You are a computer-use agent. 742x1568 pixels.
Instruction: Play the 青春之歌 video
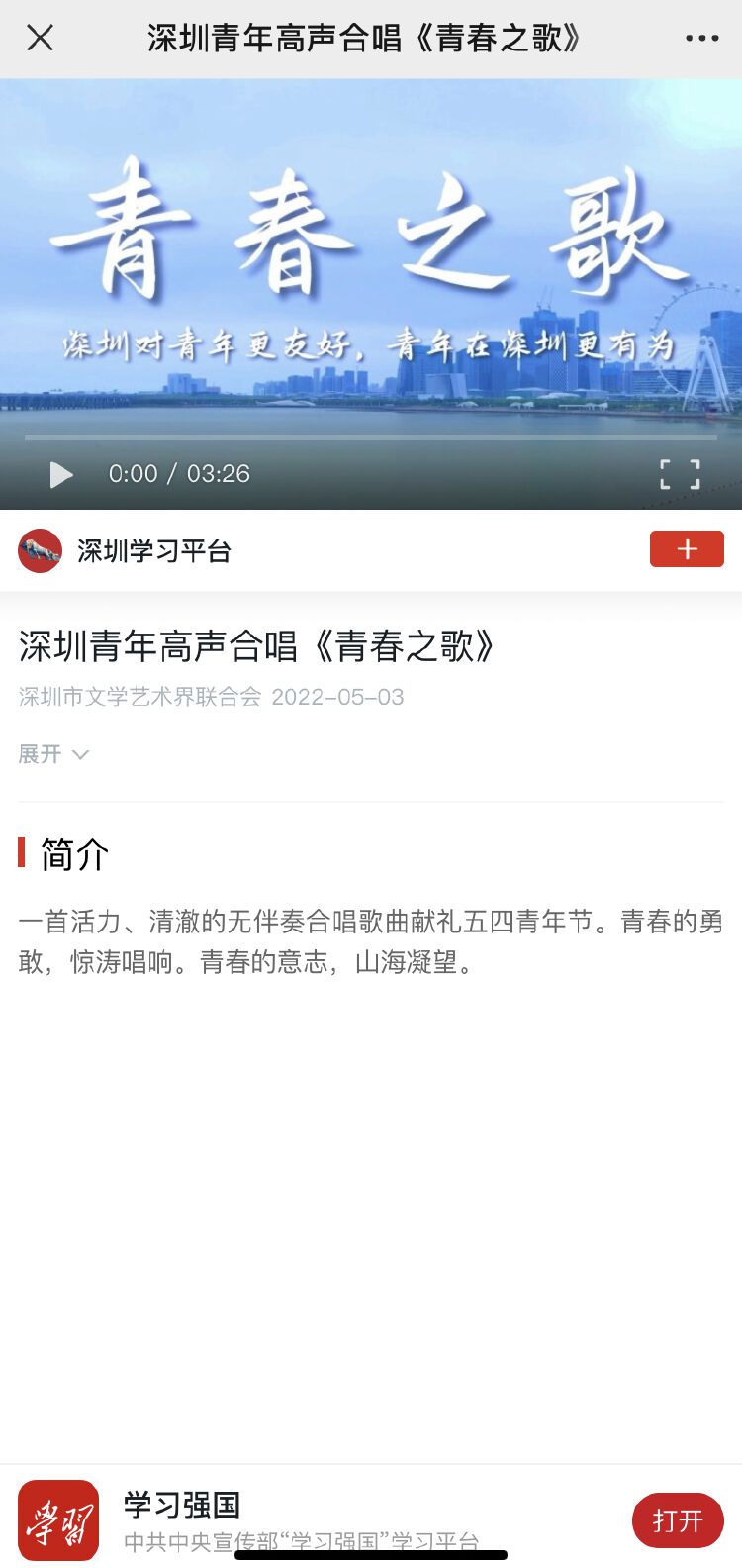pos(61,475)
